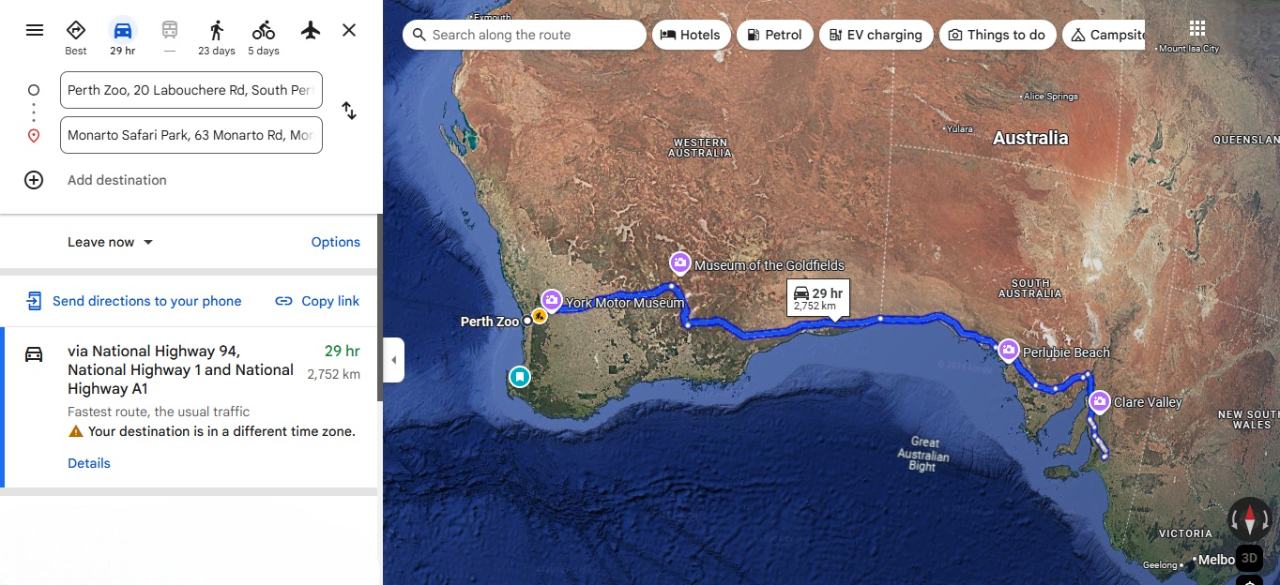
Task: Show Hotels along the route
Action: coord(691,35)
